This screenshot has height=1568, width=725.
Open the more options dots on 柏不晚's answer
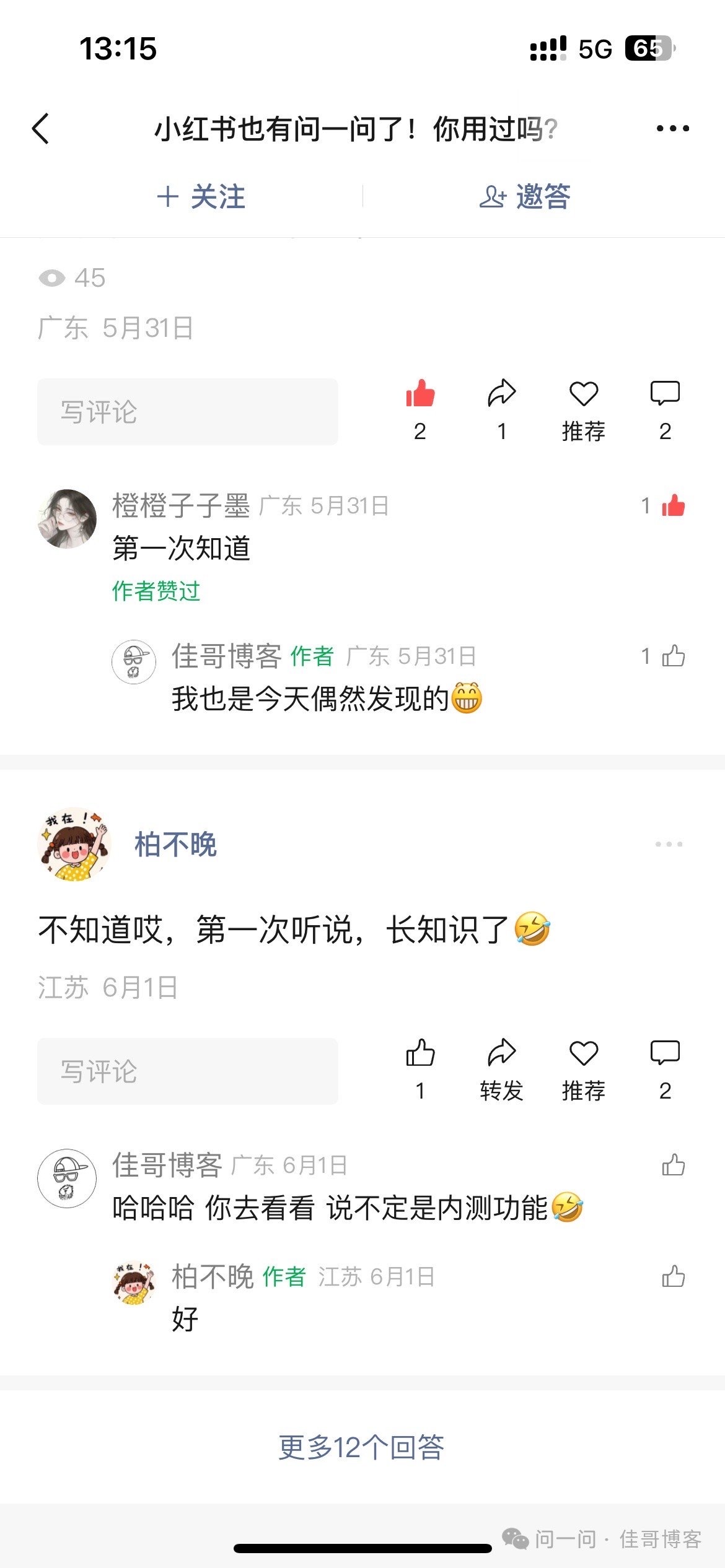click(x=669, y=844)
